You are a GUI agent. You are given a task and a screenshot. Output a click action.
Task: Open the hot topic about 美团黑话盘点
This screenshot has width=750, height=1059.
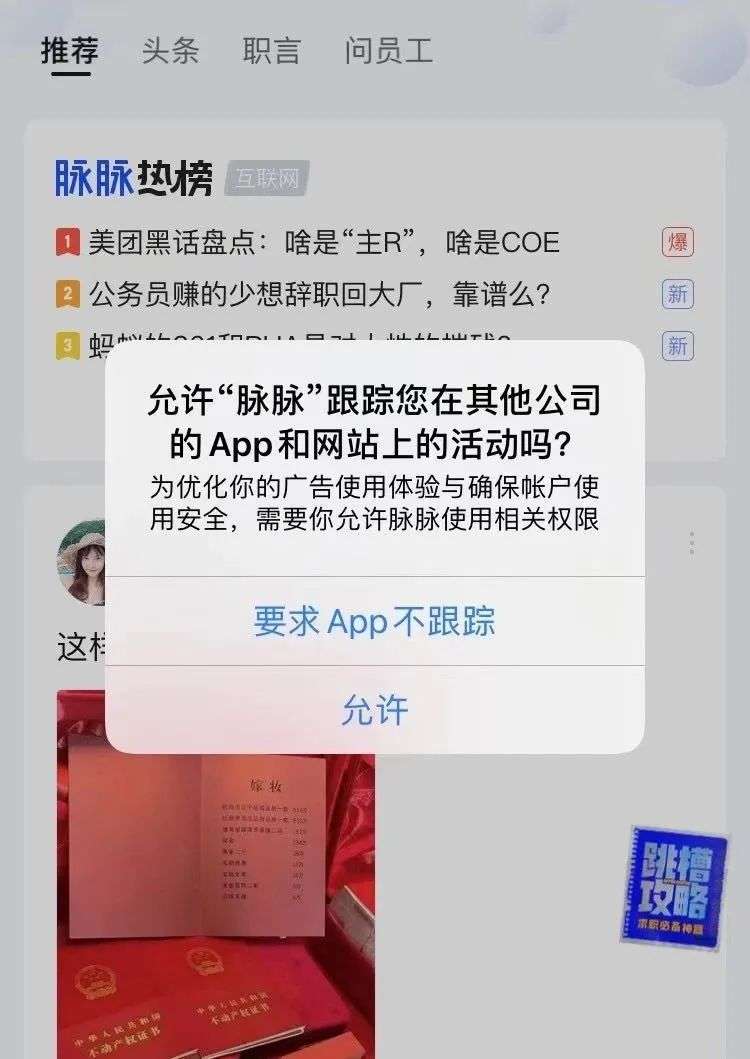tap(324, 242)
